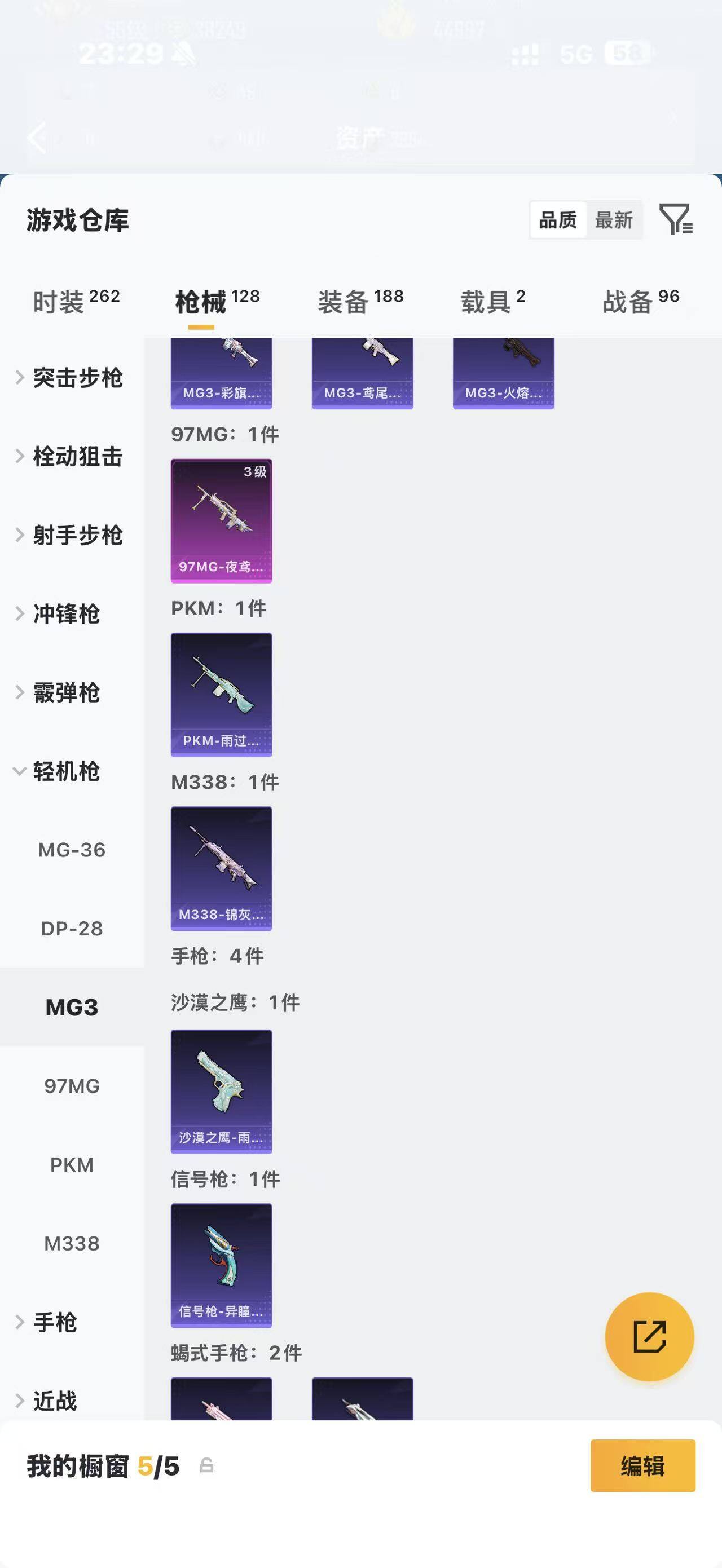Go back with the top-left arrow
This screenshot has height=1568, width=722.
click(x=37, y=138)
